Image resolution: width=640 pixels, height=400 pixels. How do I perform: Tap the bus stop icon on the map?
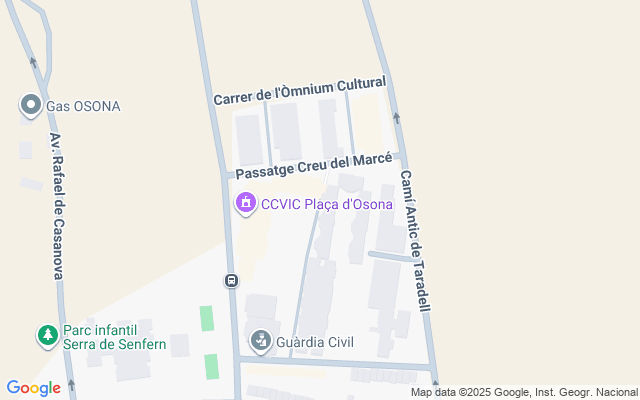coord(231,281)
